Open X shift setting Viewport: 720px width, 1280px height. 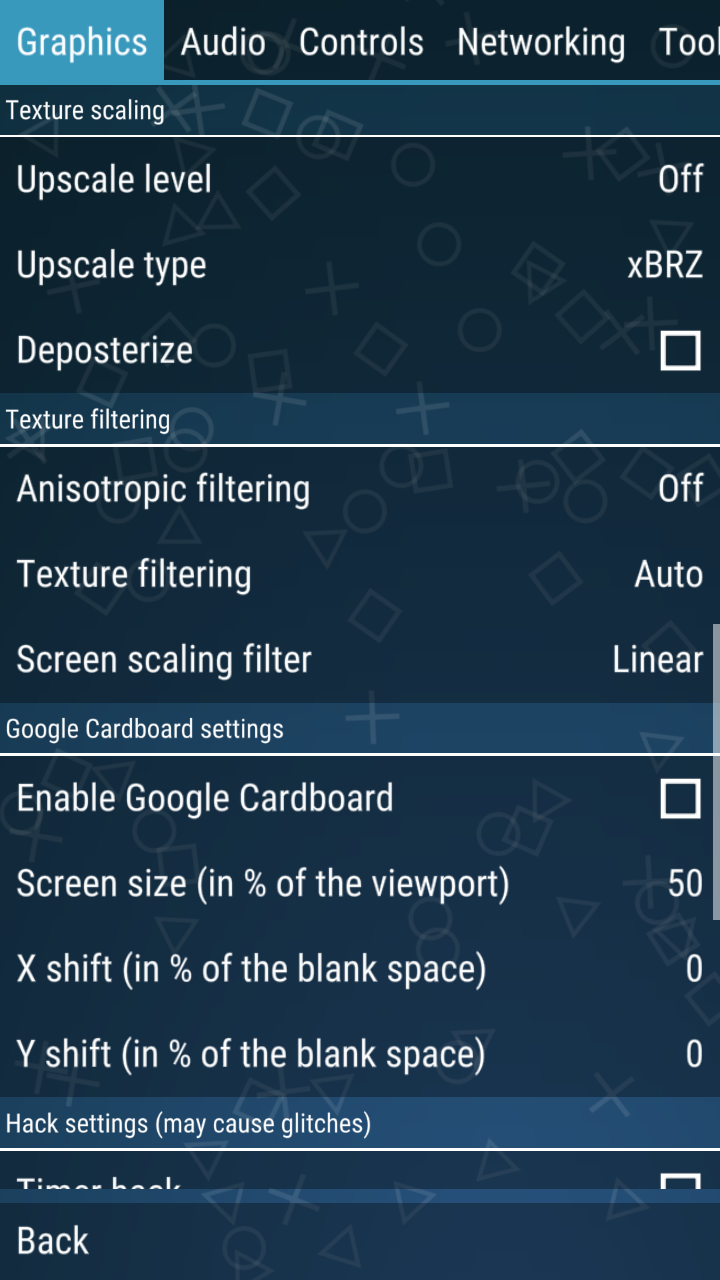(x=360, y=968)
